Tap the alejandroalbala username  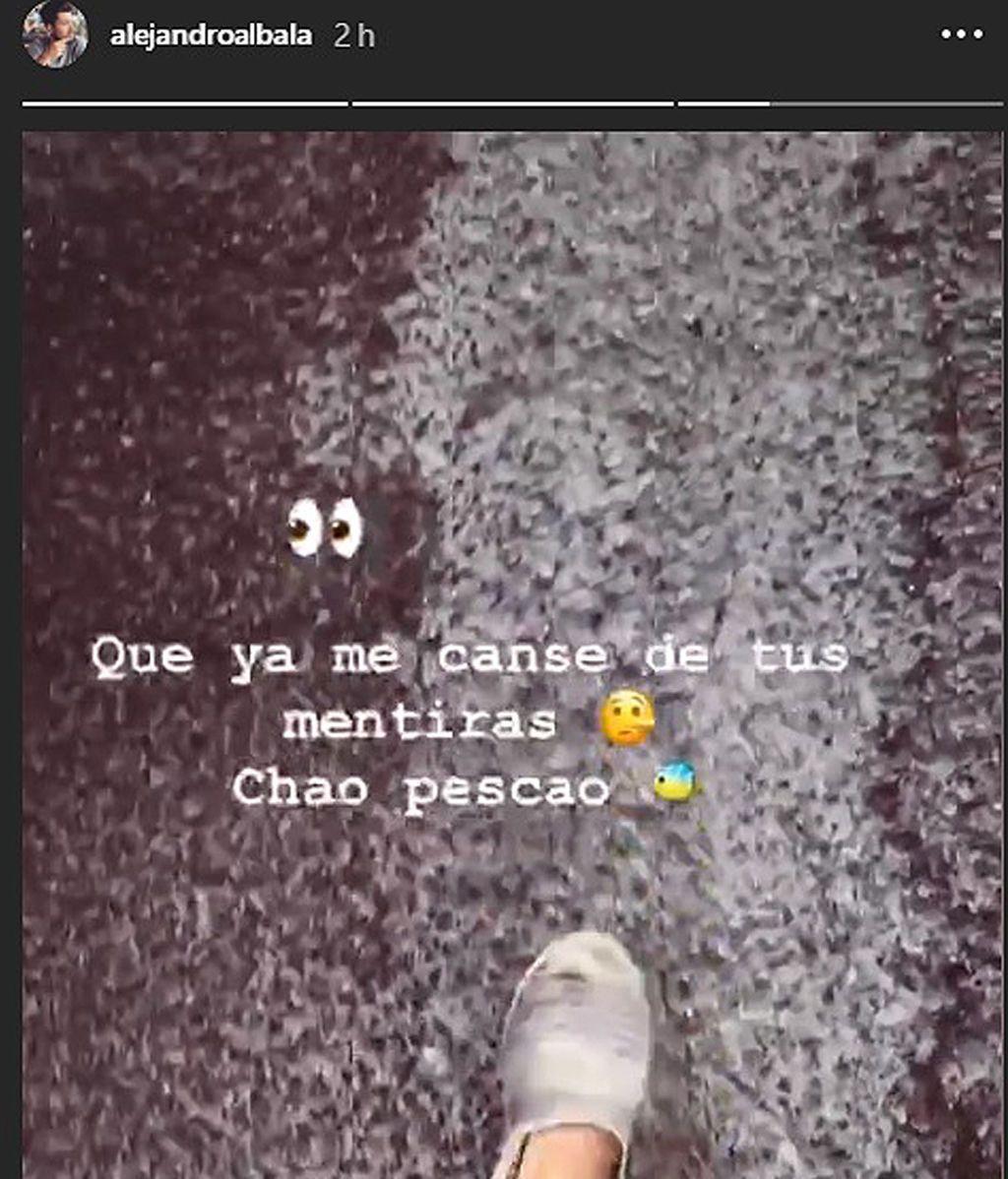[x=211, y=36]
